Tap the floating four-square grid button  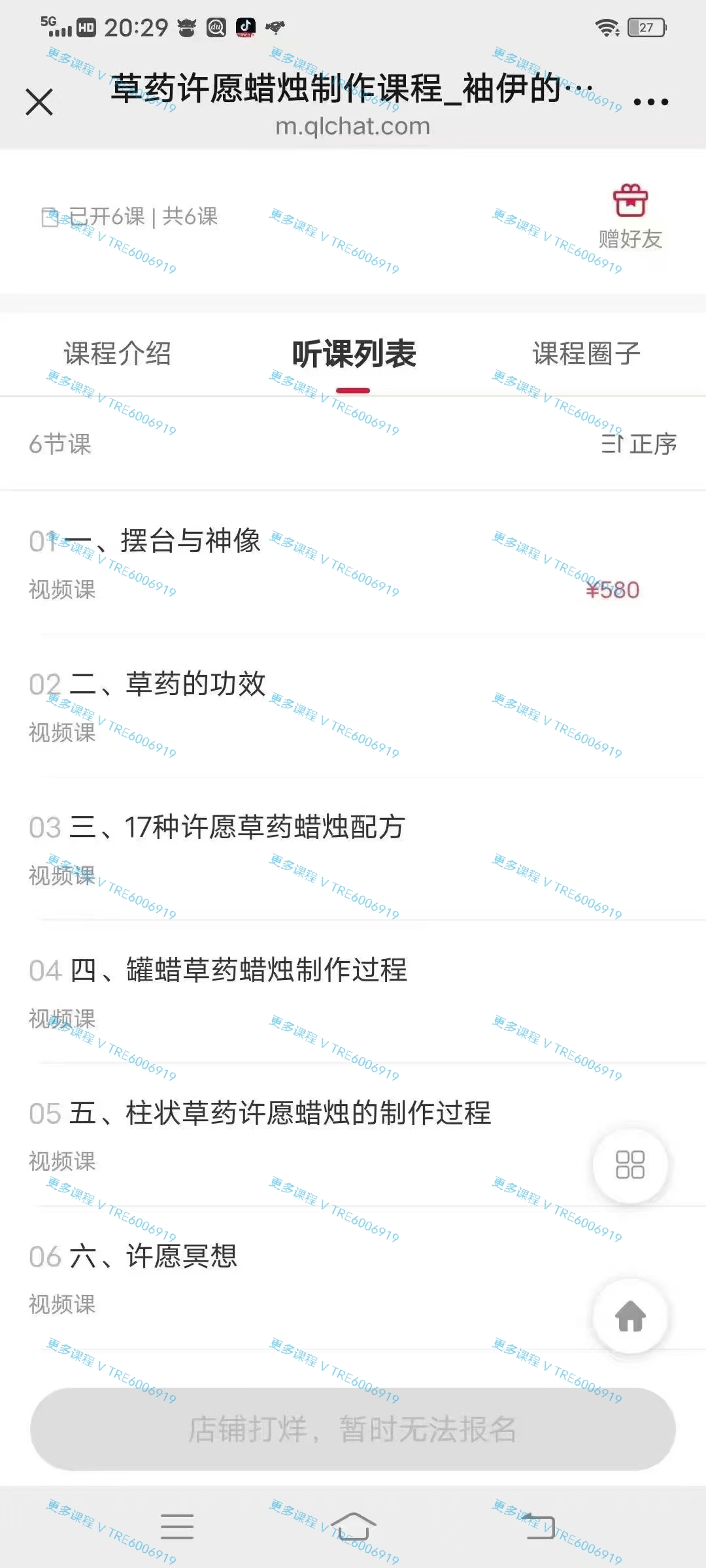(x=630, y=1165)
